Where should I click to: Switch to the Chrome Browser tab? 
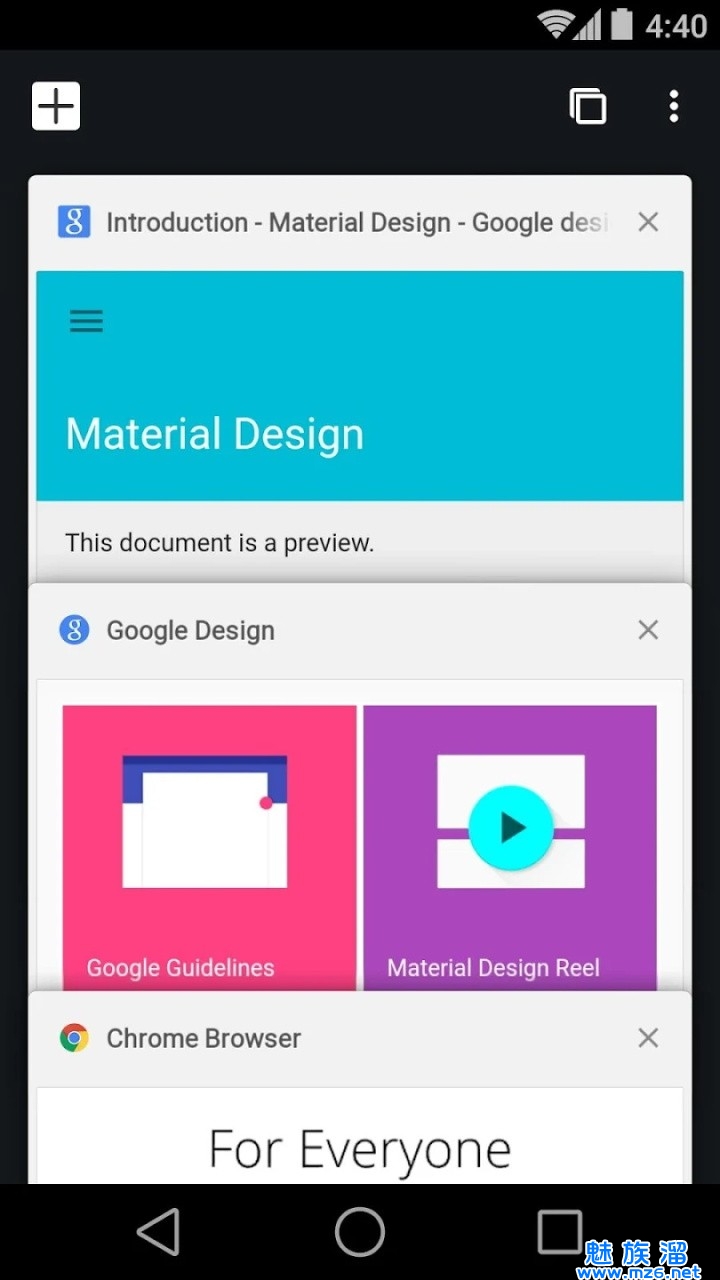click(360, 1140)
